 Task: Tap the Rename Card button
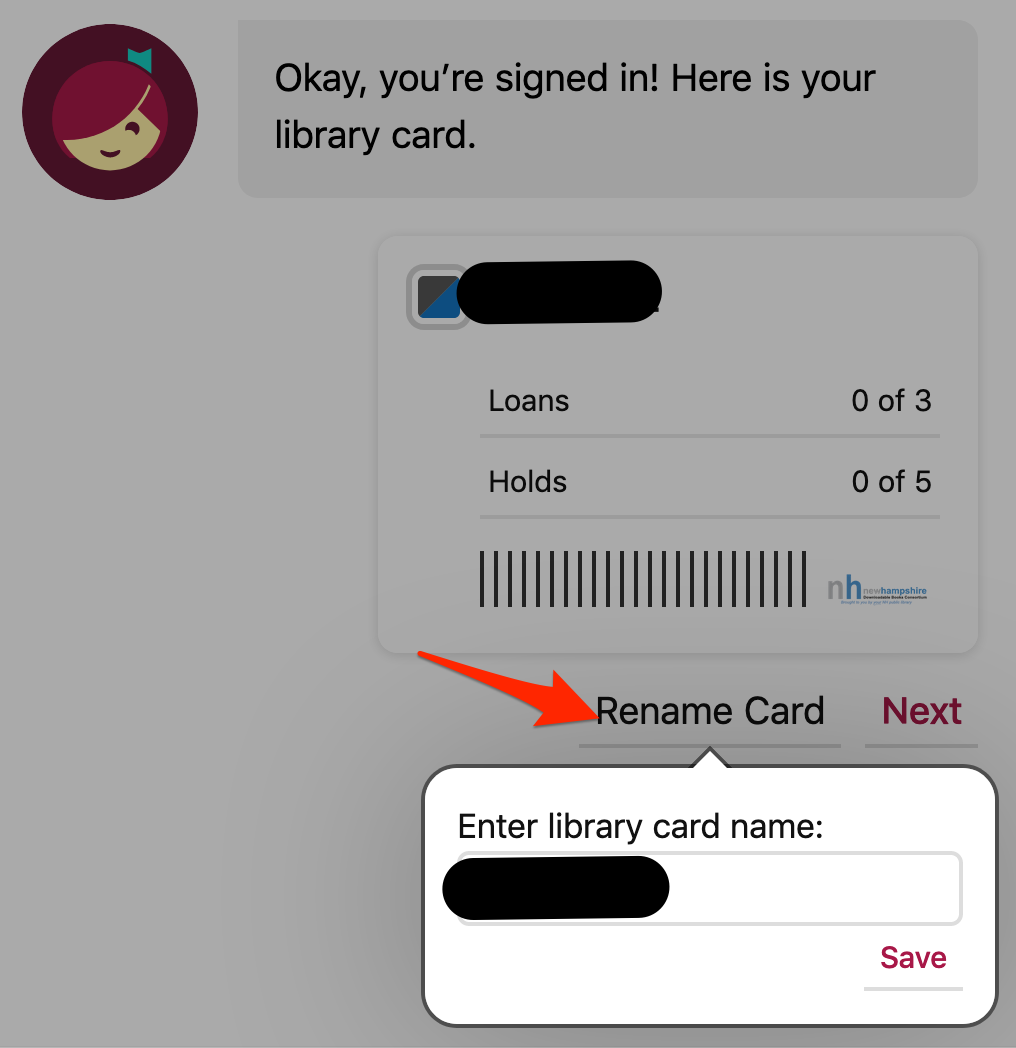click(x=710, y=712)
